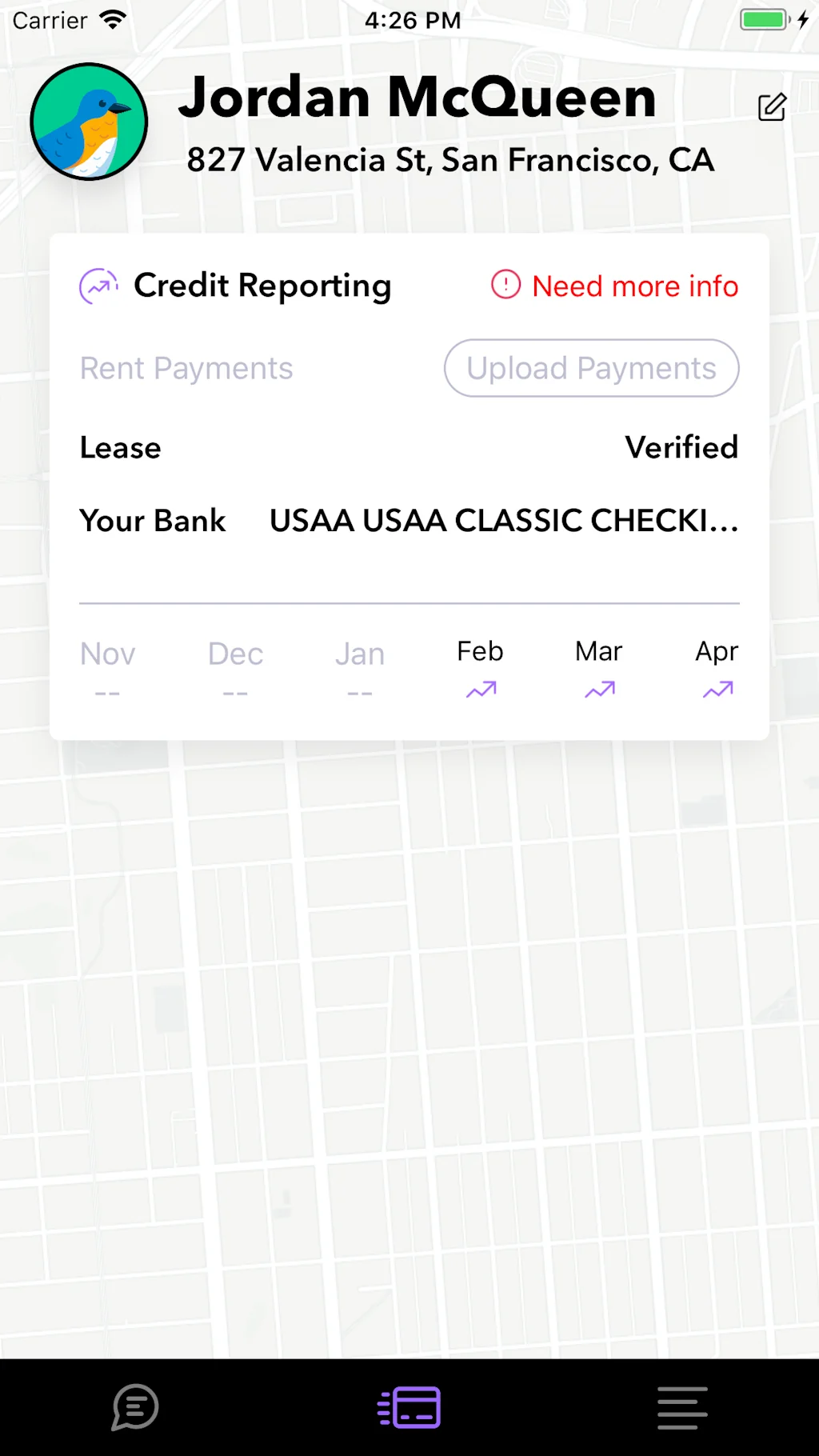Toggle the Rent Payments reporting option
Image resolution: width=819 pixels, height=1456 pixels.
[x=186, y=368]
